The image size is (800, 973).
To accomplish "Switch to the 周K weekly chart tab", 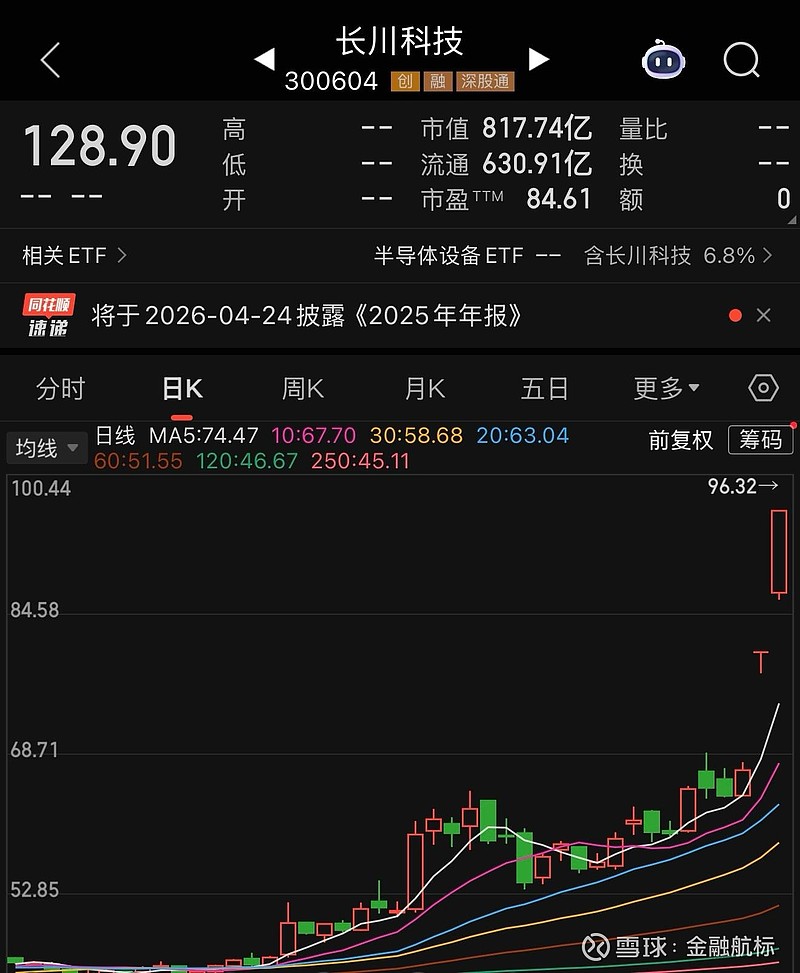I will [302, 389].
